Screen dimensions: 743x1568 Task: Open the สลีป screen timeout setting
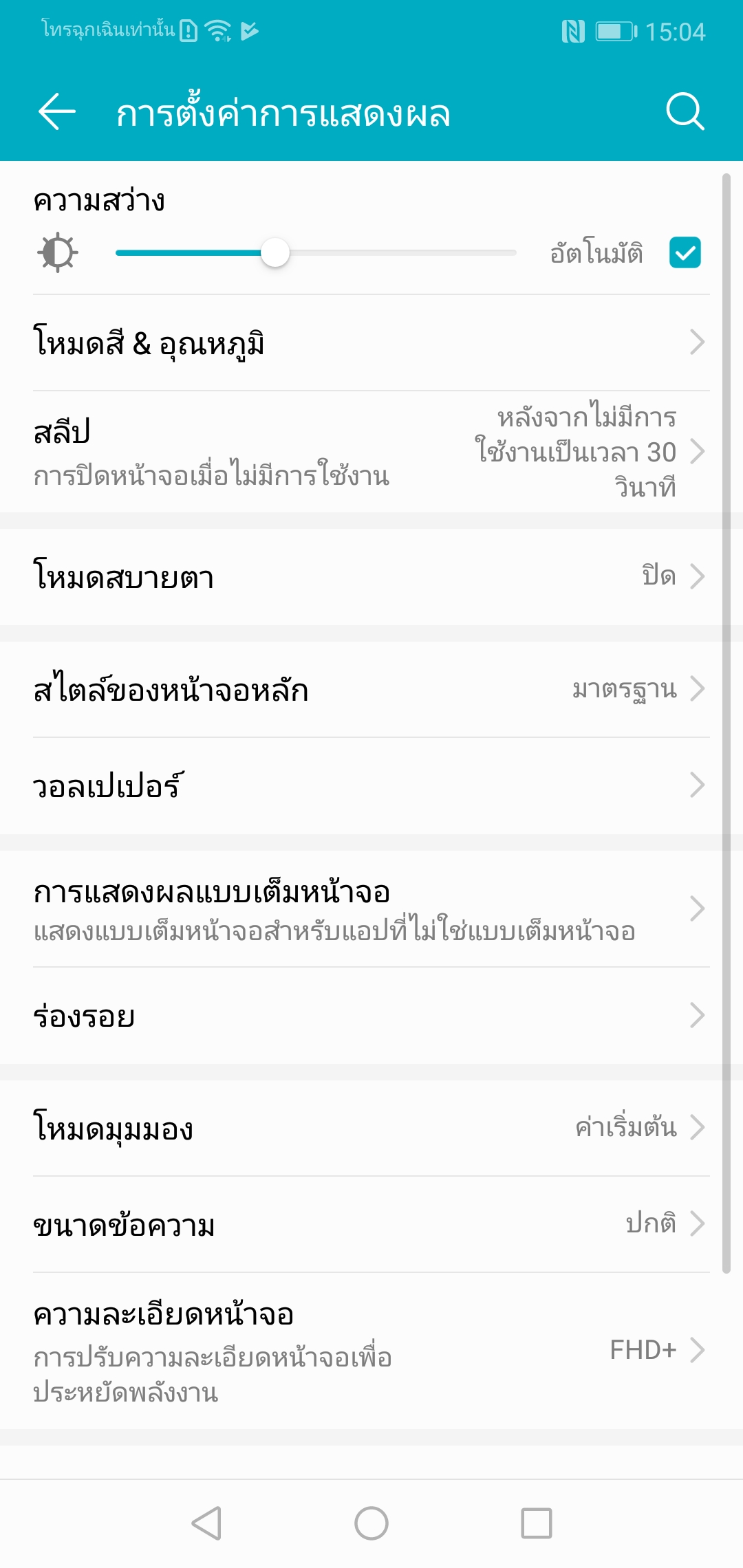371,452
